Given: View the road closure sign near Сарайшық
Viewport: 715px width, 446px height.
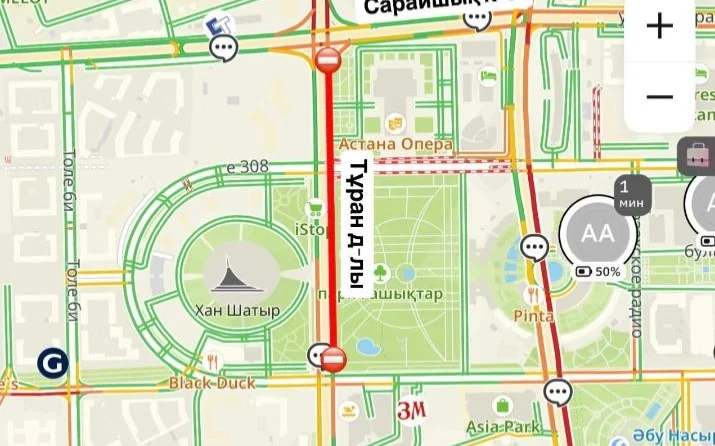Looking at the screenshot, I should (x=328, y=59).
